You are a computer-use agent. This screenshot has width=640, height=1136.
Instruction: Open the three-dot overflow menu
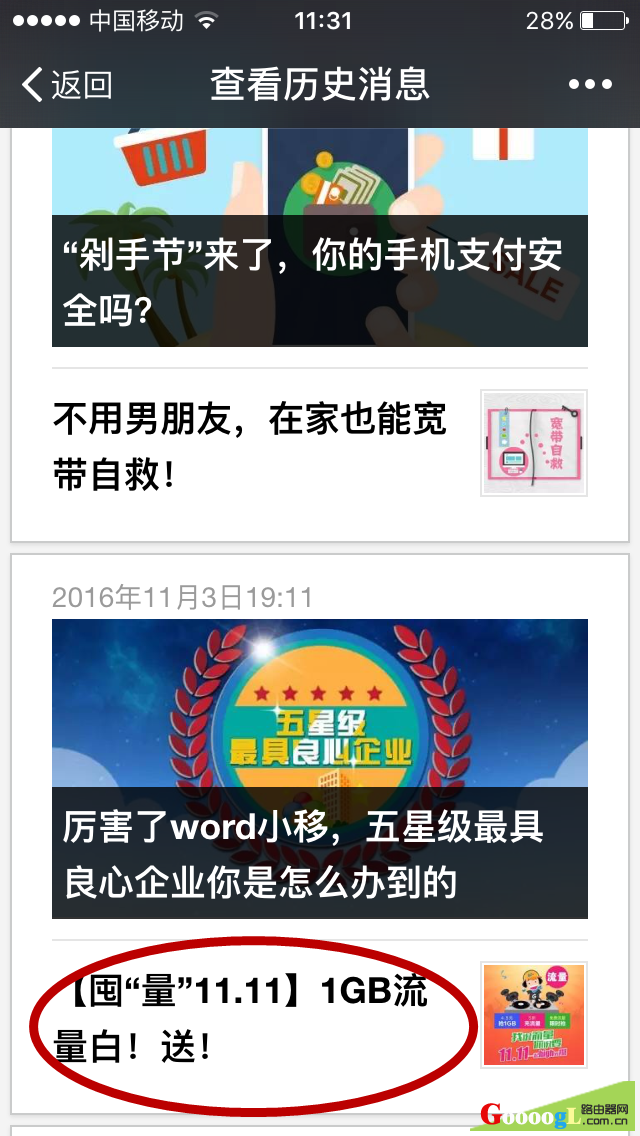tap(589, 85)
